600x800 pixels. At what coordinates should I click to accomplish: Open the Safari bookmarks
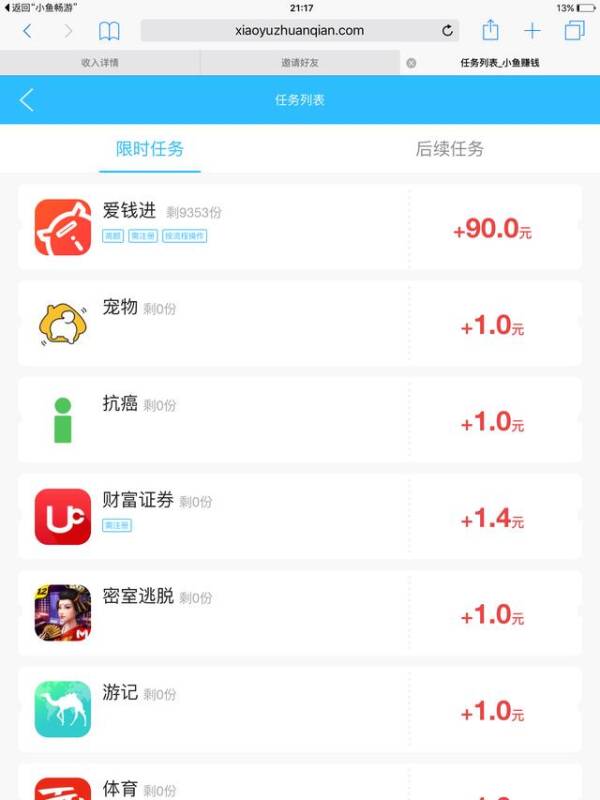[x=109, y=30]
